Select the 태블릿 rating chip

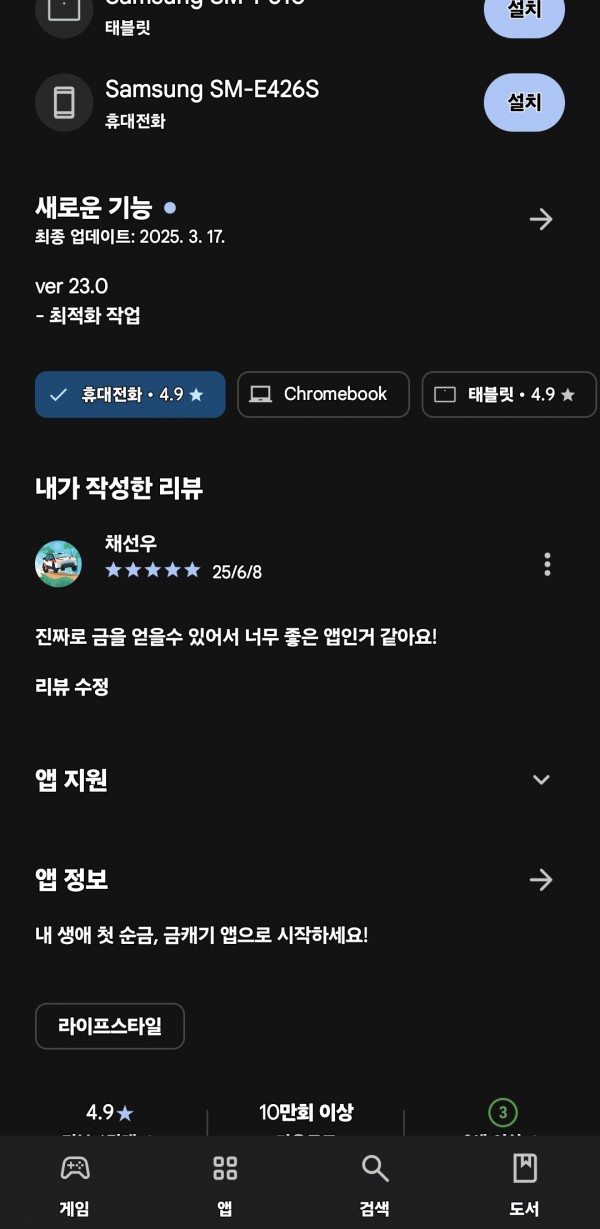509,394
